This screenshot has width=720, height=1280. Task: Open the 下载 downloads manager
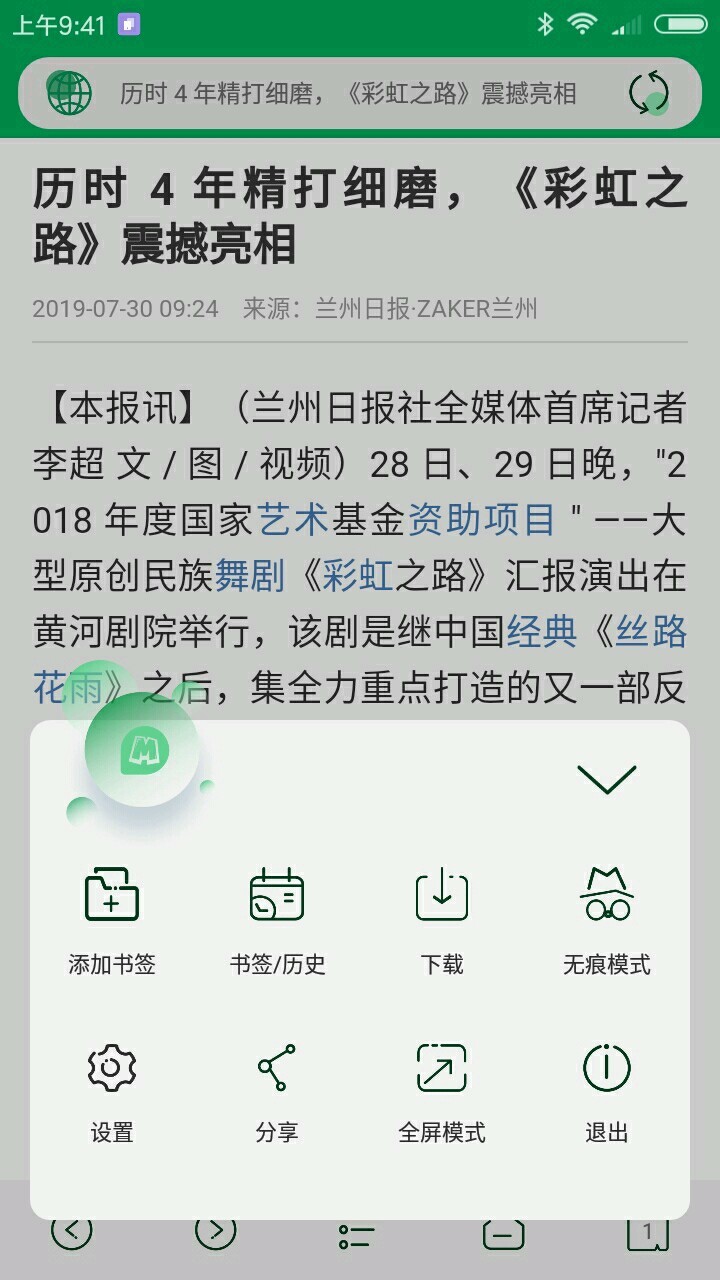[x=440, y=897]
